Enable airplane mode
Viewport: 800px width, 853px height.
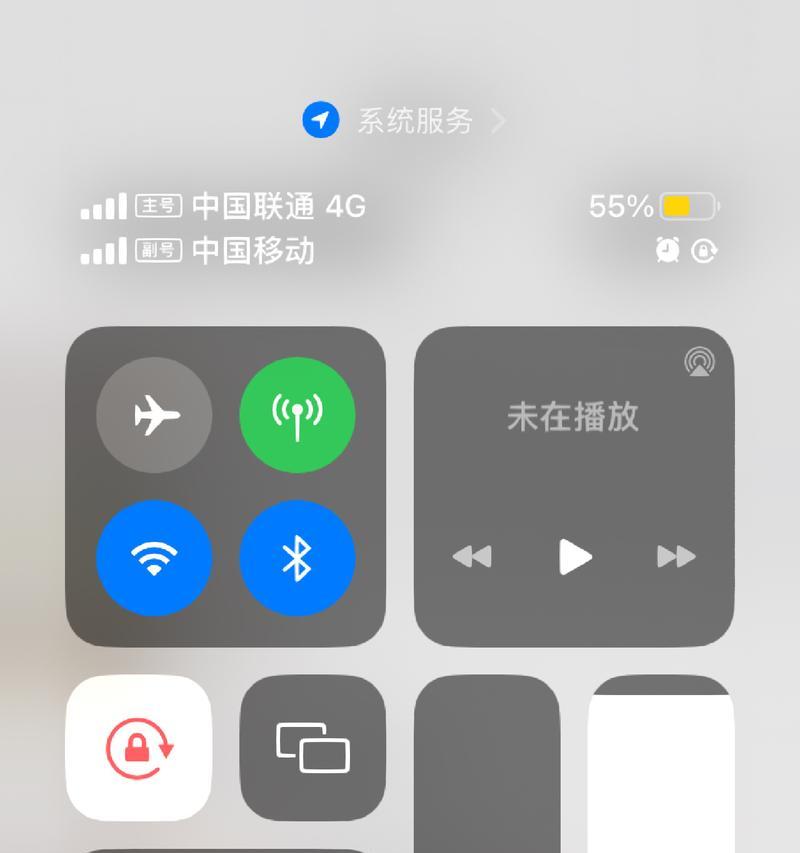(154, 414)
